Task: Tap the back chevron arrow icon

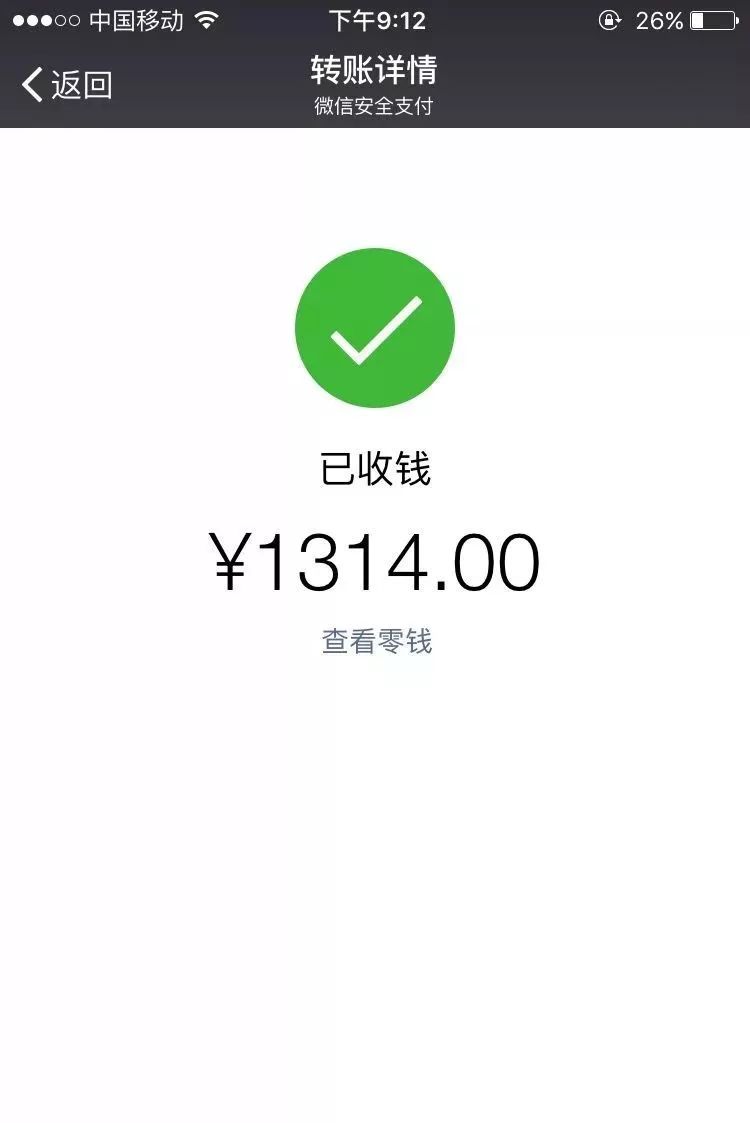Action: point(31,85)
